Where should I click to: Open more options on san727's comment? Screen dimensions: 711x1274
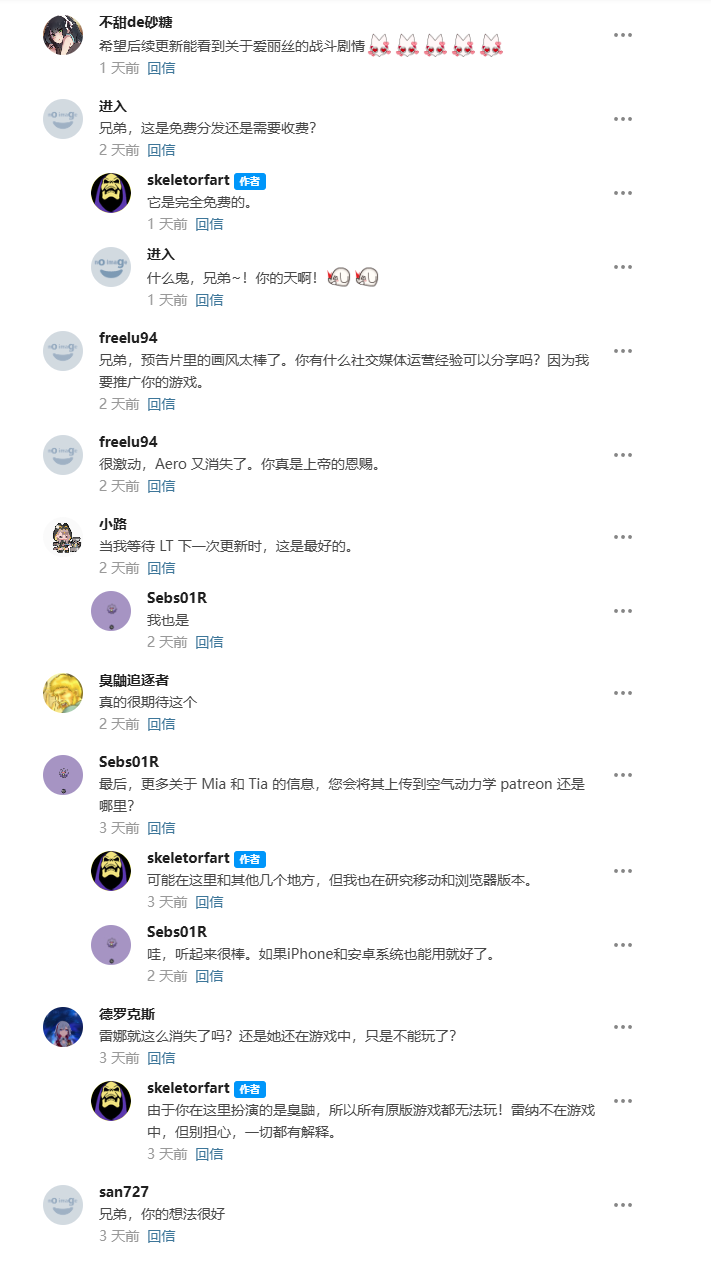[623, 1205]
